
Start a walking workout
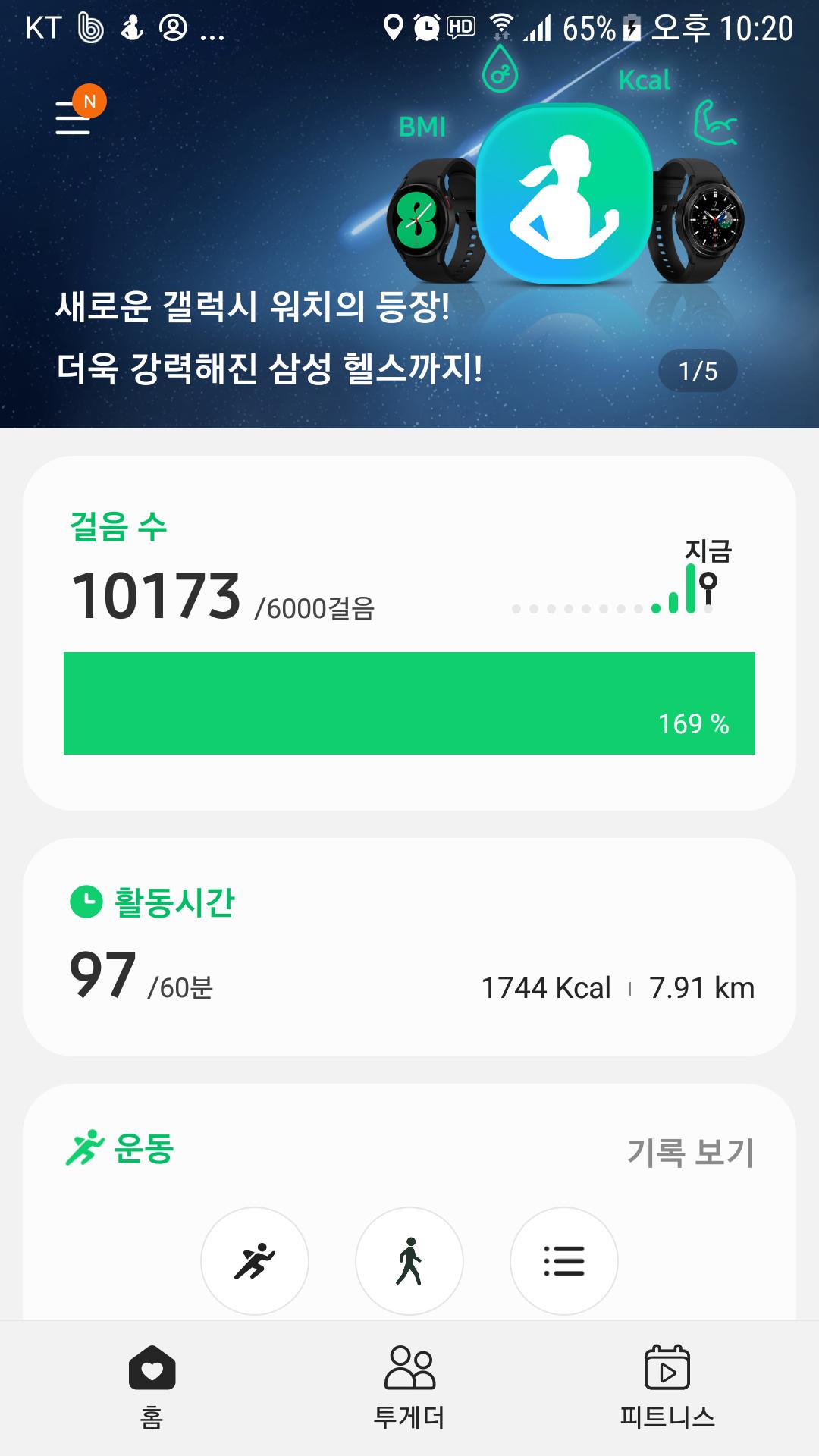point(409,1260)
